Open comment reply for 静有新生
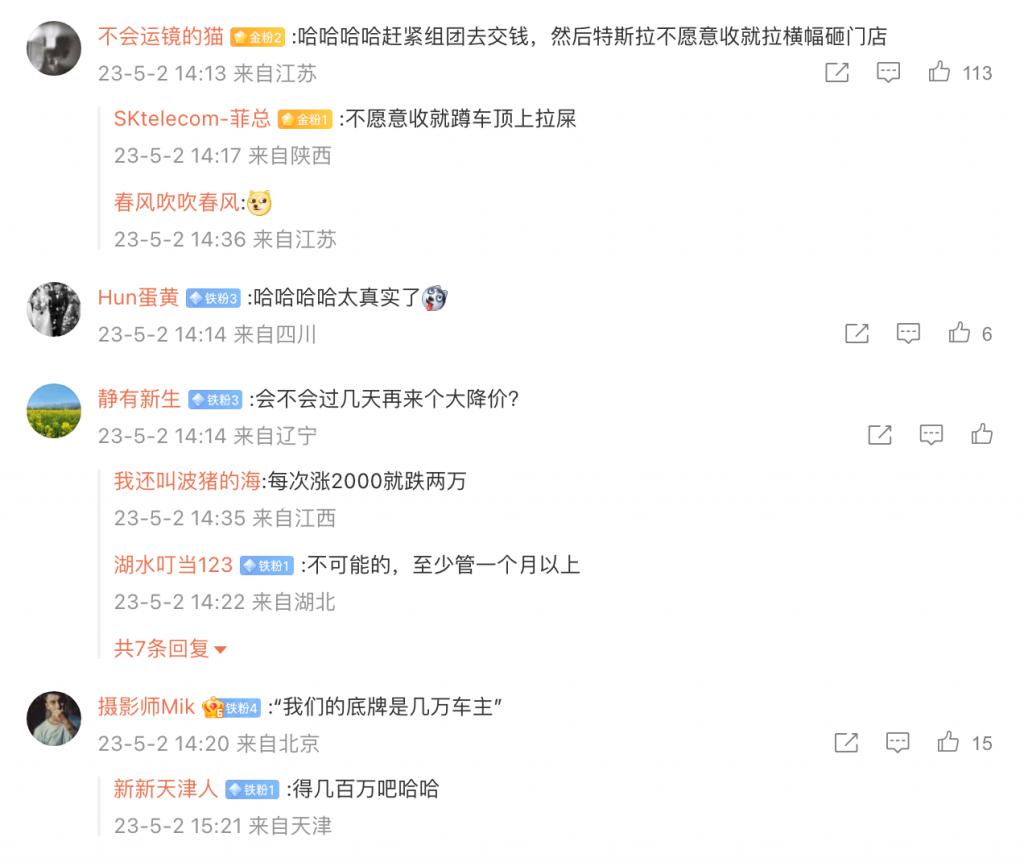Image resolution: width=1024 pixels, height=862 pixels. click(x=931, y=434)
